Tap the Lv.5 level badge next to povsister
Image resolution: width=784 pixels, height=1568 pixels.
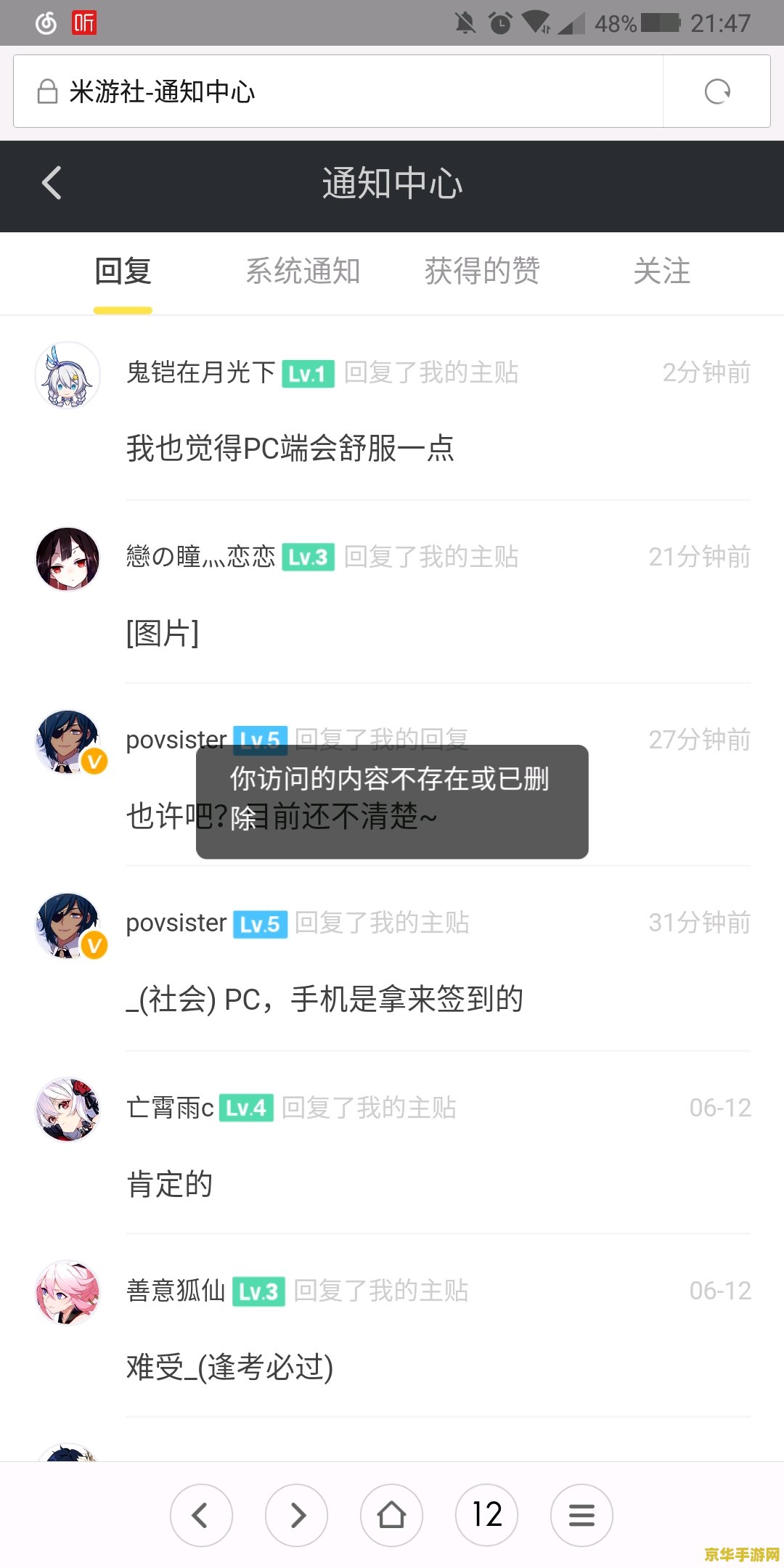tap(261, 740)
